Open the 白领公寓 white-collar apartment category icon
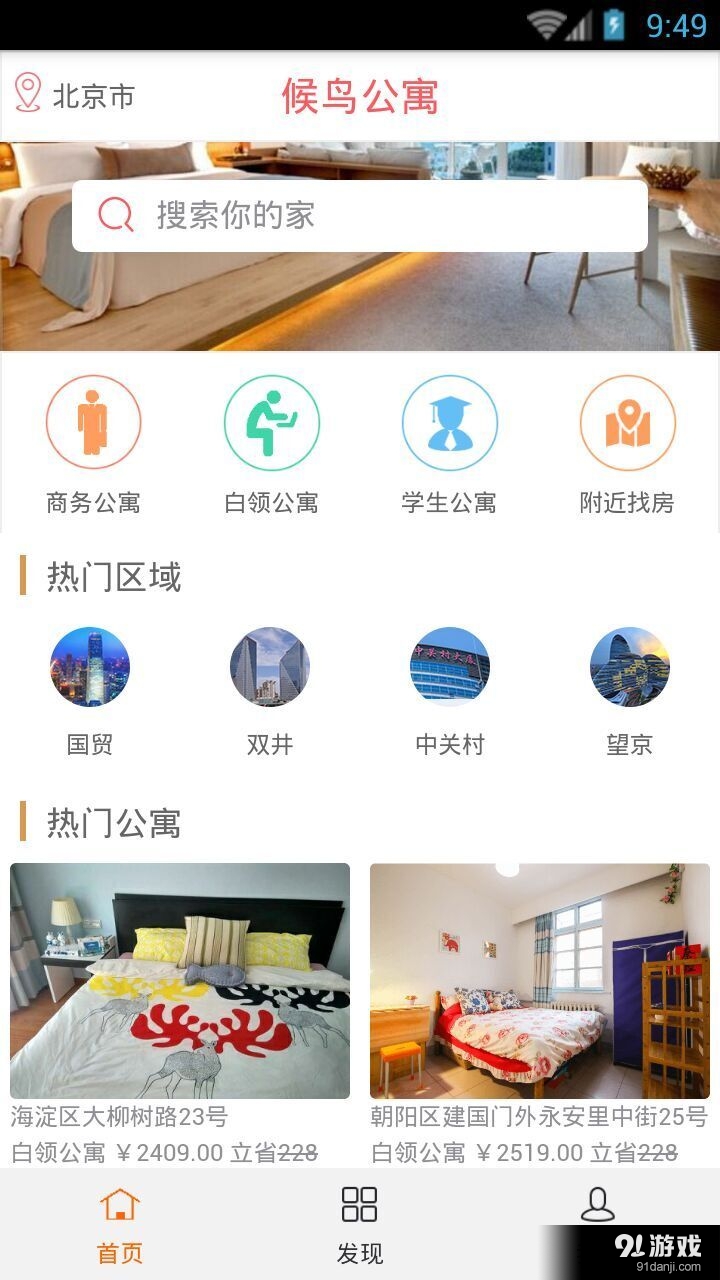720x1280 pixels. click(270, 421)
